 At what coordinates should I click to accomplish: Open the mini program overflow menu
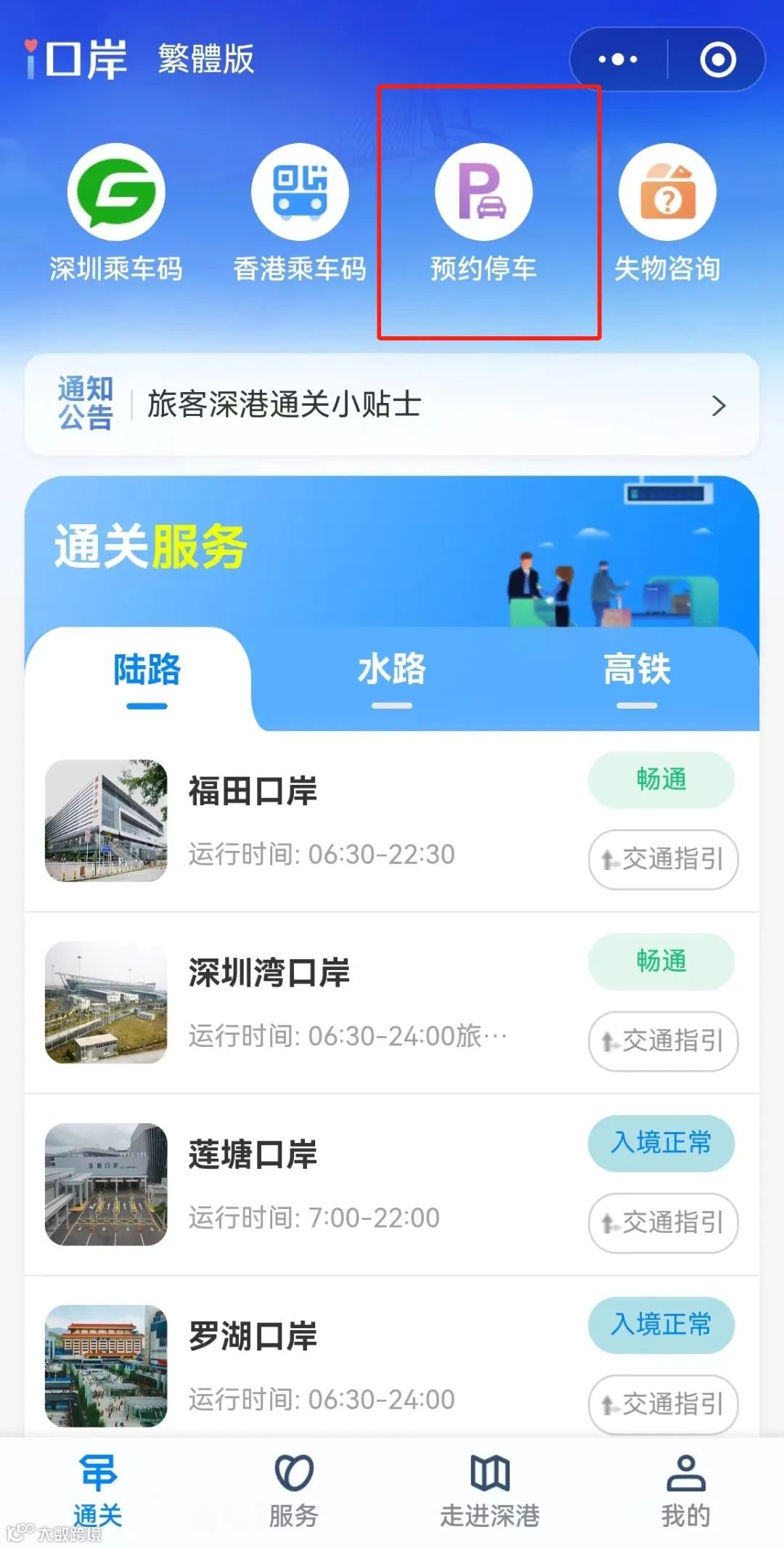coord(618,60)
